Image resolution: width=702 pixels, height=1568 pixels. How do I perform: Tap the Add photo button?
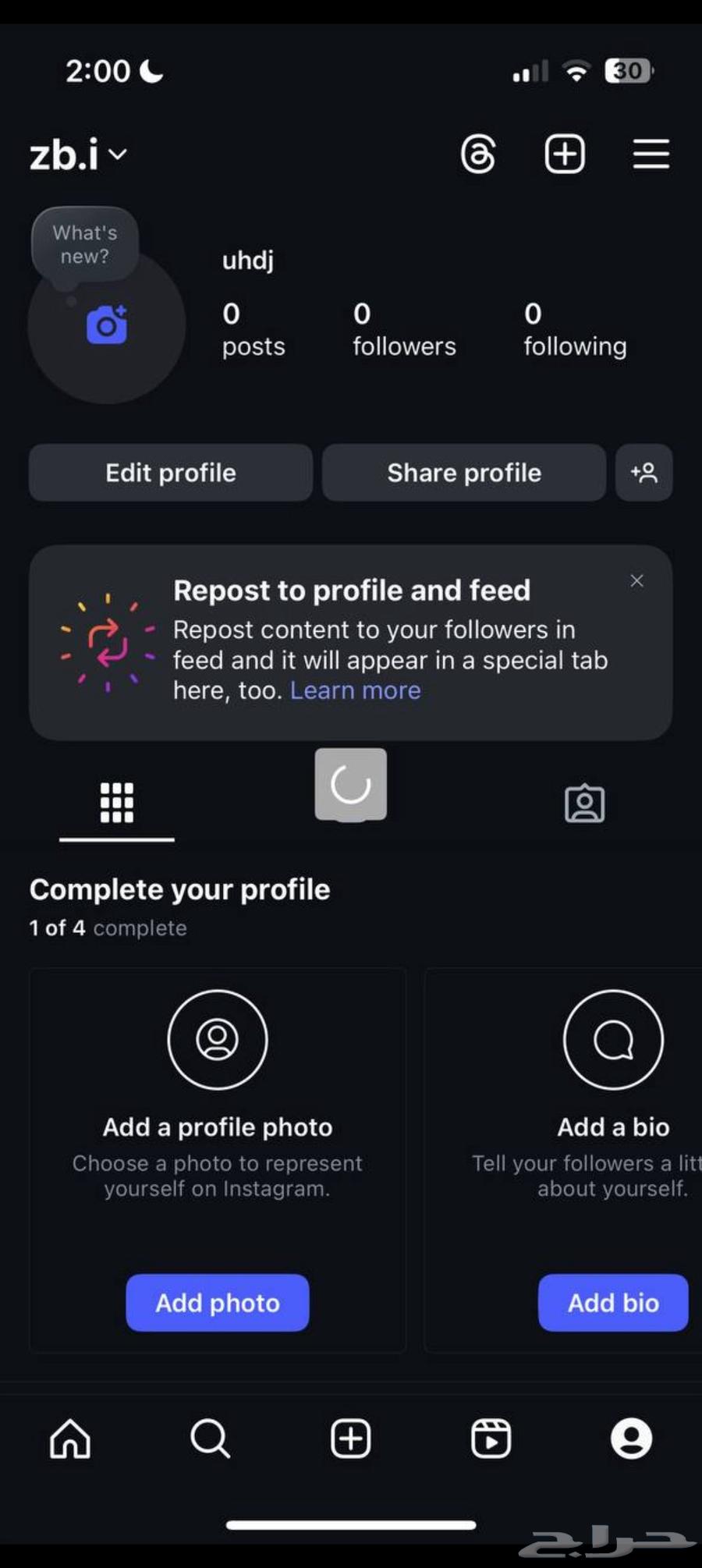pyautogui.click(x=218, y=1303)
